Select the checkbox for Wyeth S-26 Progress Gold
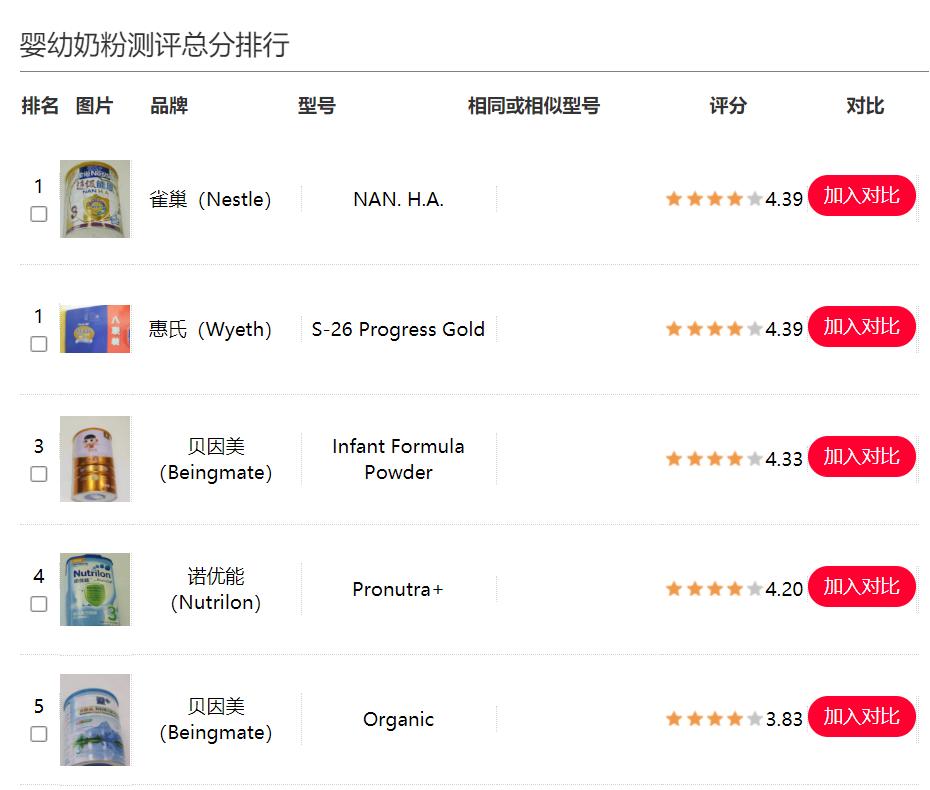This screenshot has height=790, width=930. click(39, 344)
